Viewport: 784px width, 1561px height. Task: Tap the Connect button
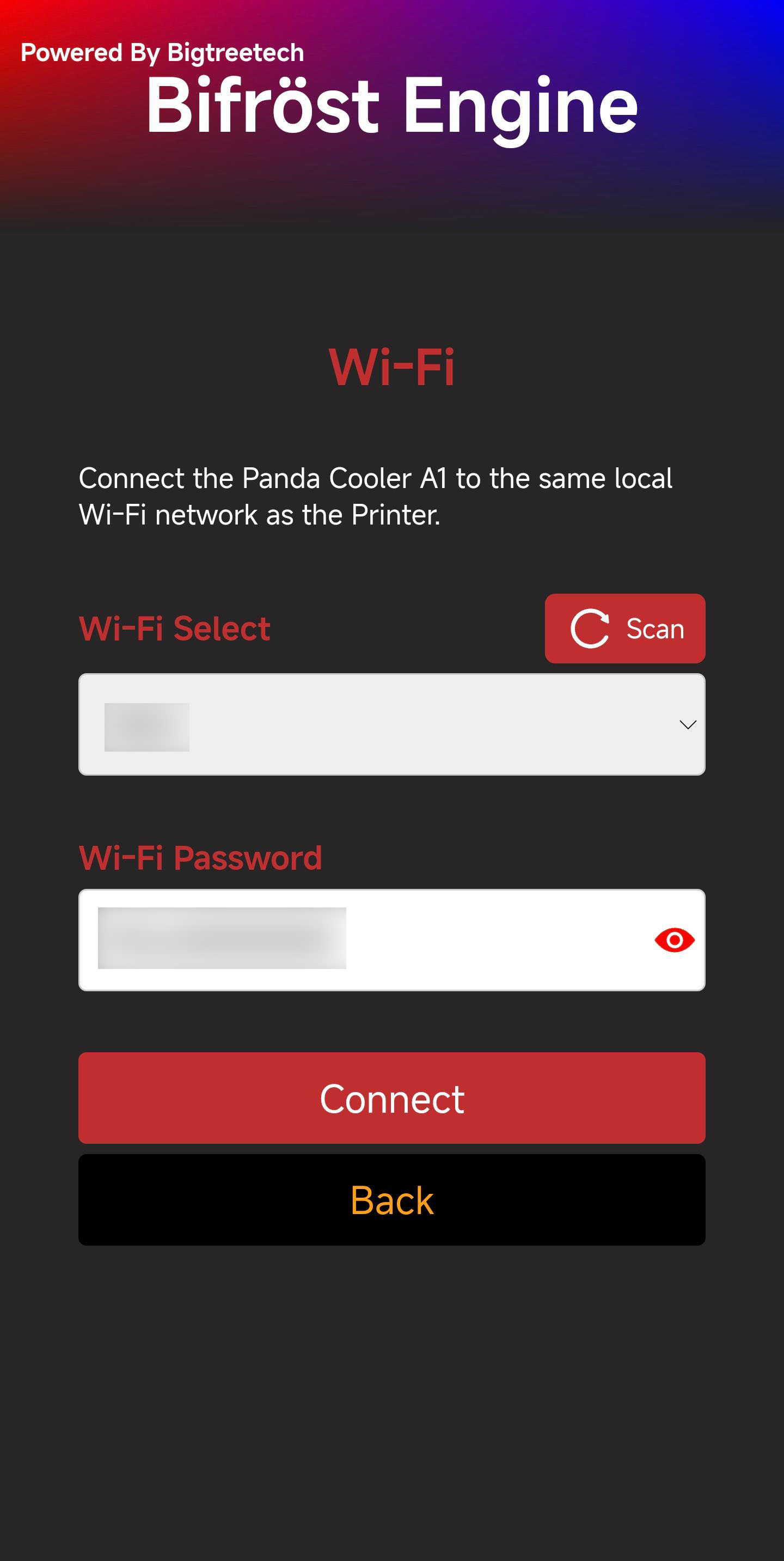(x=391, y=1098)
